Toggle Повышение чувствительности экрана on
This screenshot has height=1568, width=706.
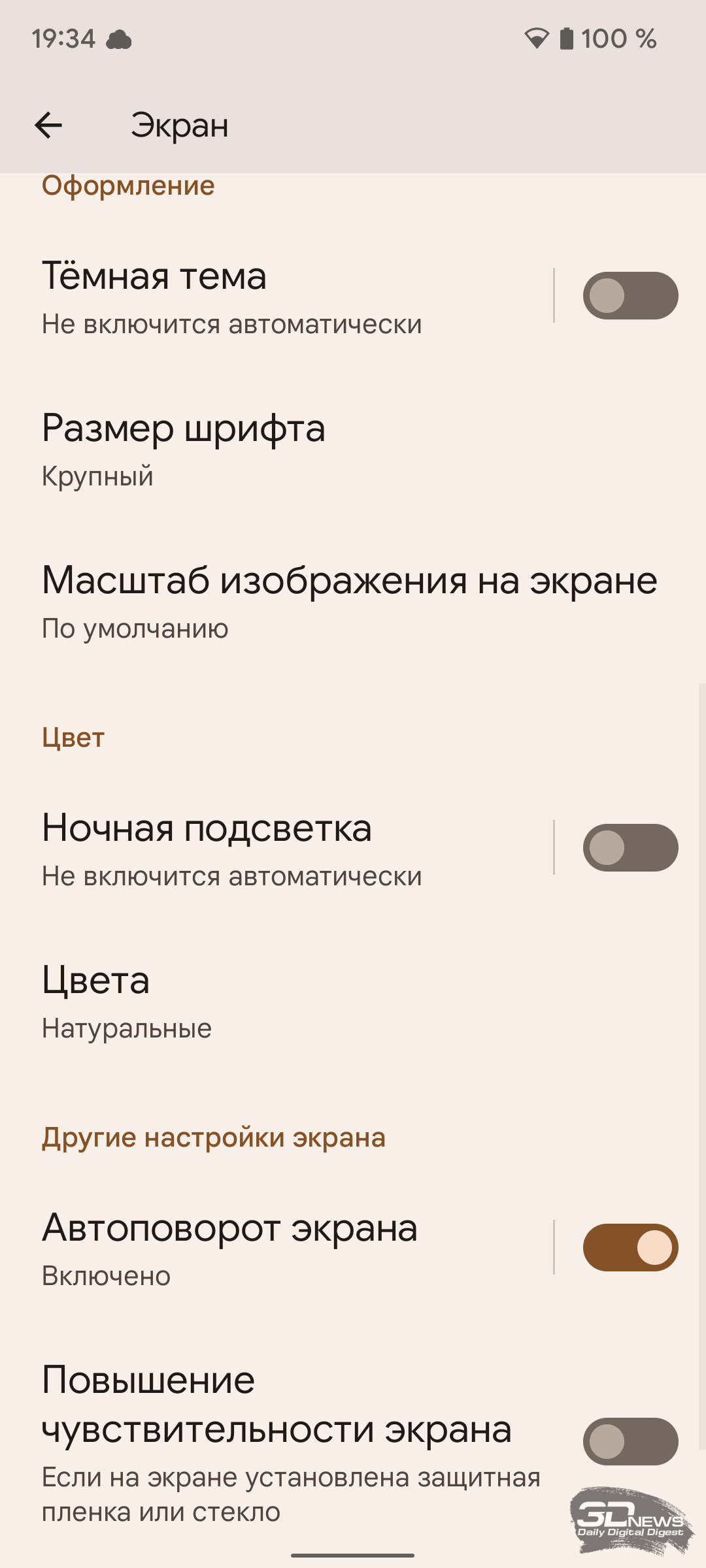(x=630, y=1441)
